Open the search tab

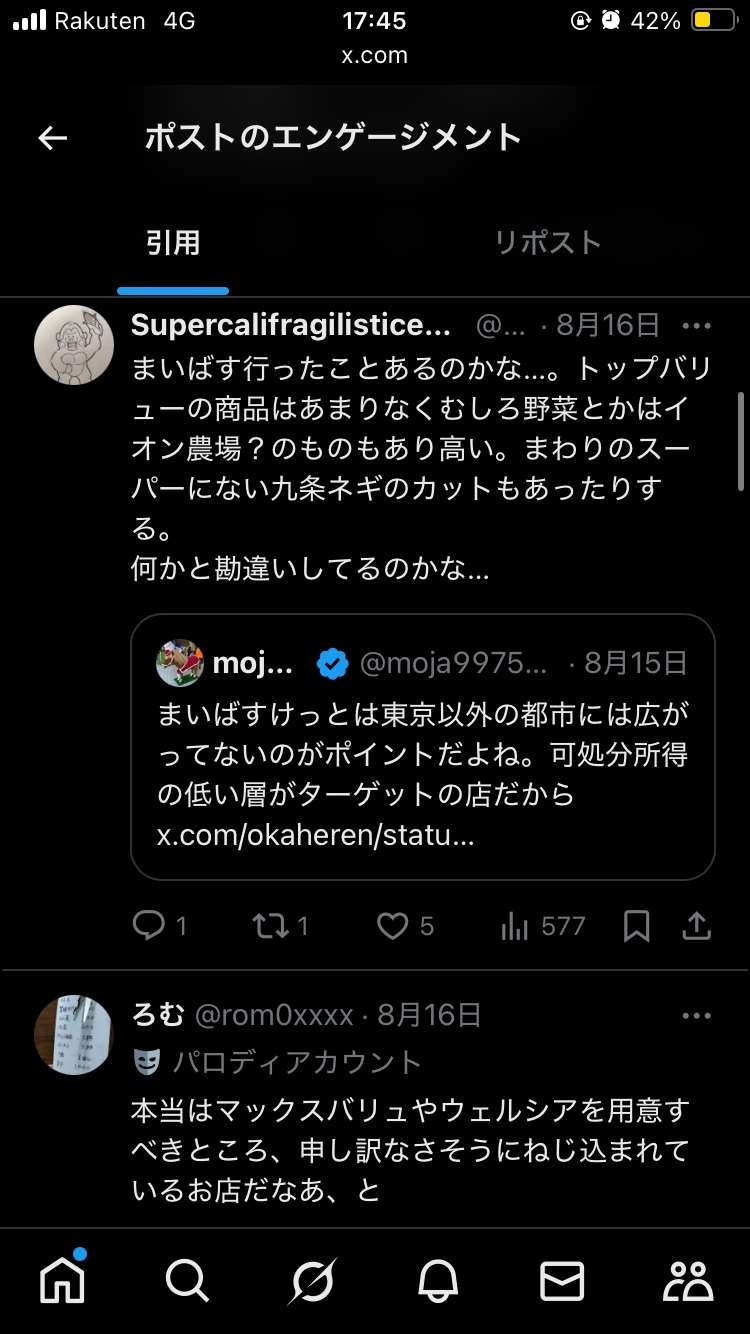pos(187,1278)
